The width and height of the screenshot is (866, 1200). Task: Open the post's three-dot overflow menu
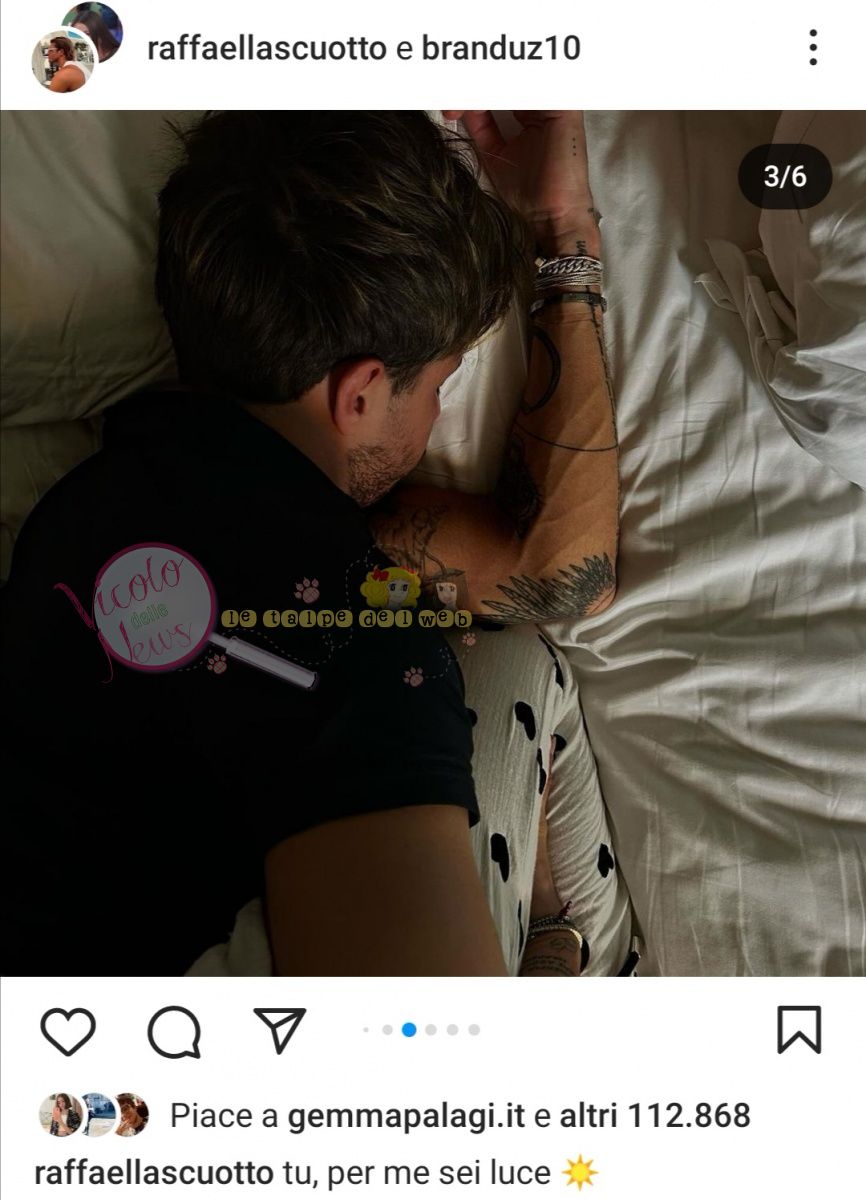(x=813, y=47)
